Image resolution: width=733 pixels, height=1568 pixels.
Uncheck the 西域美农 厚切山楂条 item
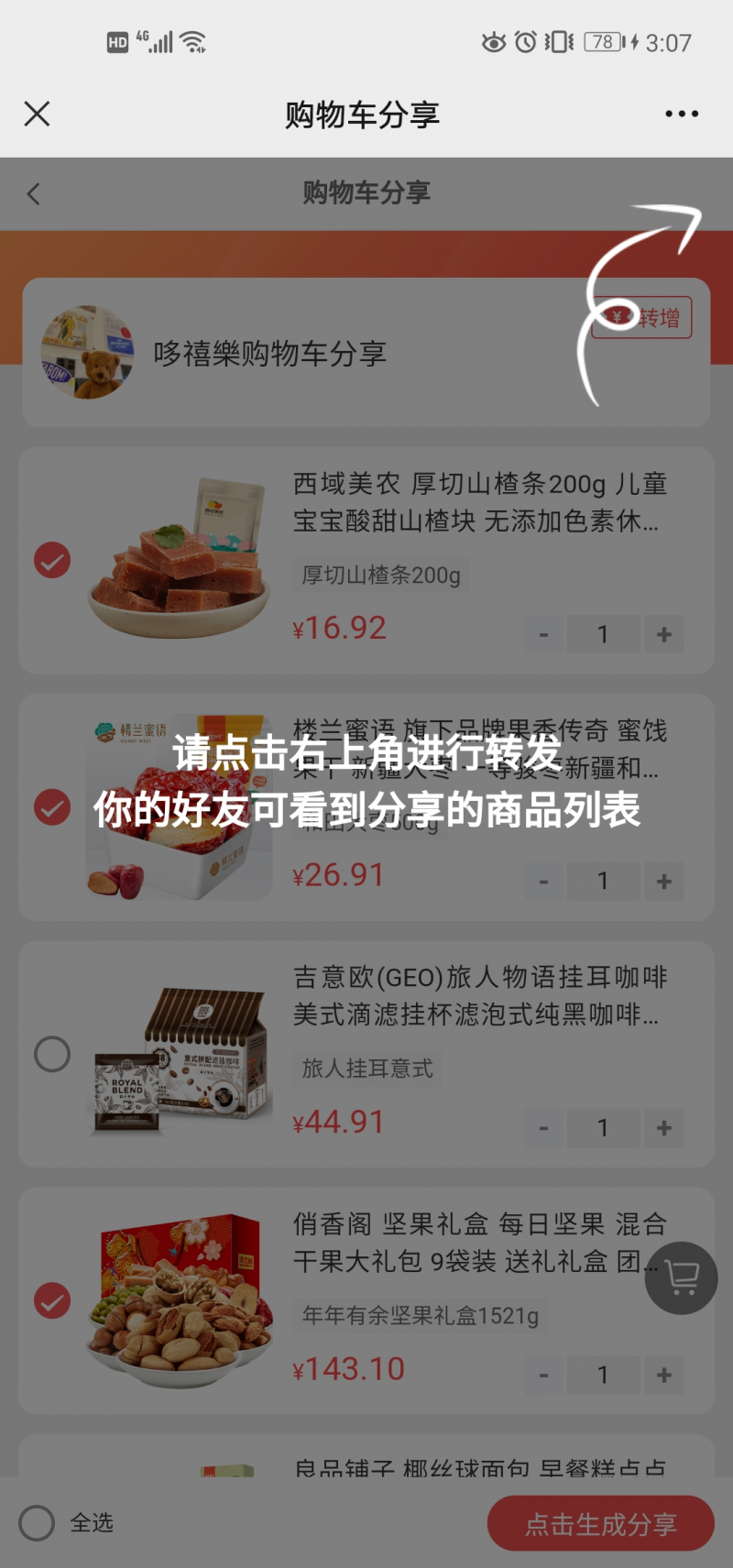52,560
